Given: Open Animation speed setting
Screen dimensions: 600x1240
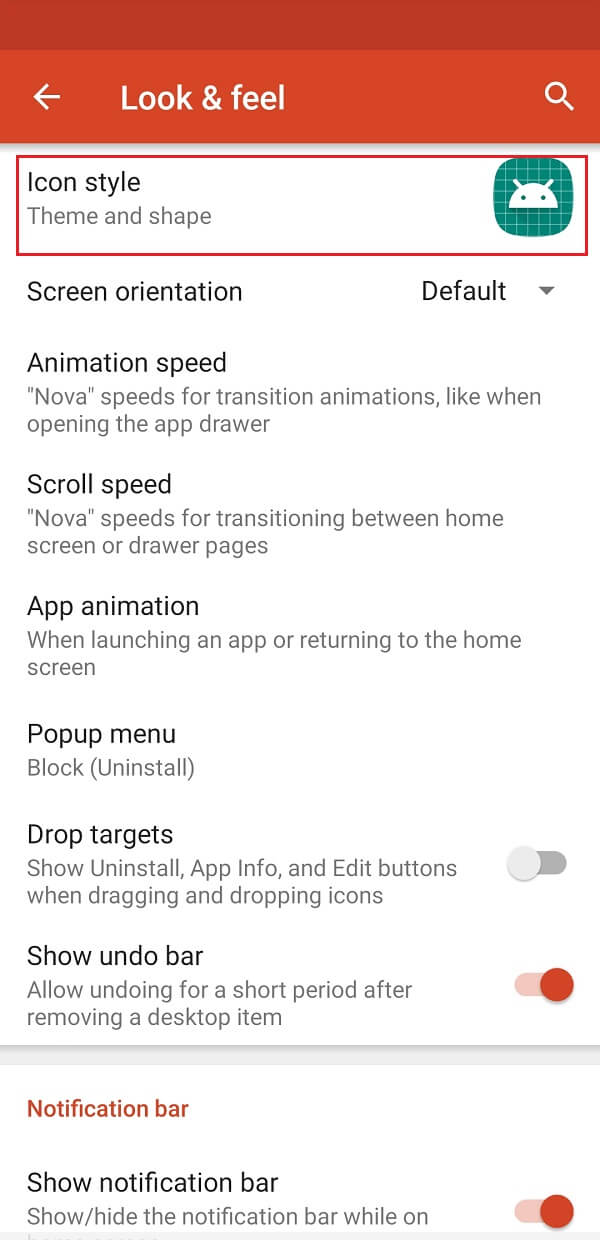Looking at the screenshot, I should pos(300,392).
